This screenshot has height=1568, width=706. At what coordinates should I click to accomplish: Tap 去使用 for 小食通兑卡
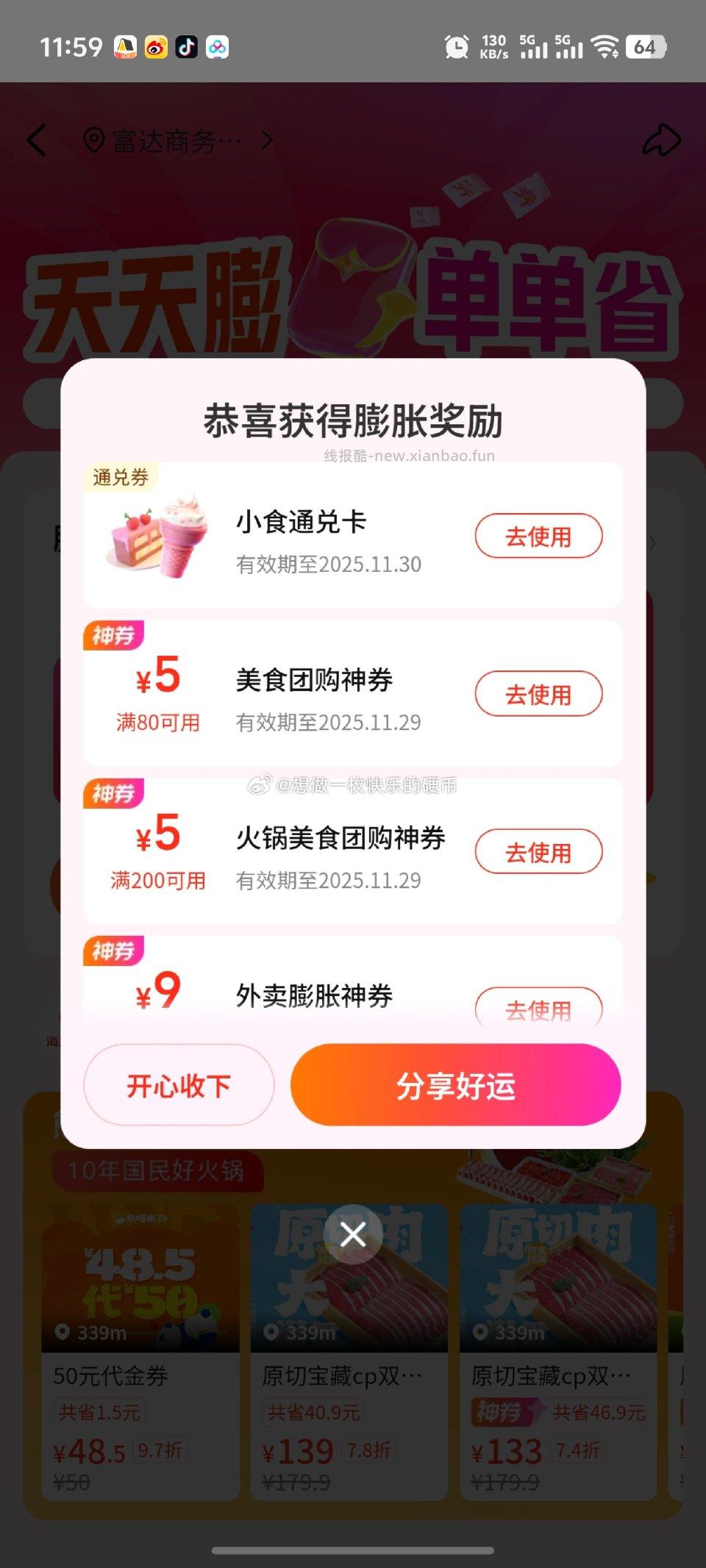coord(539,537)
